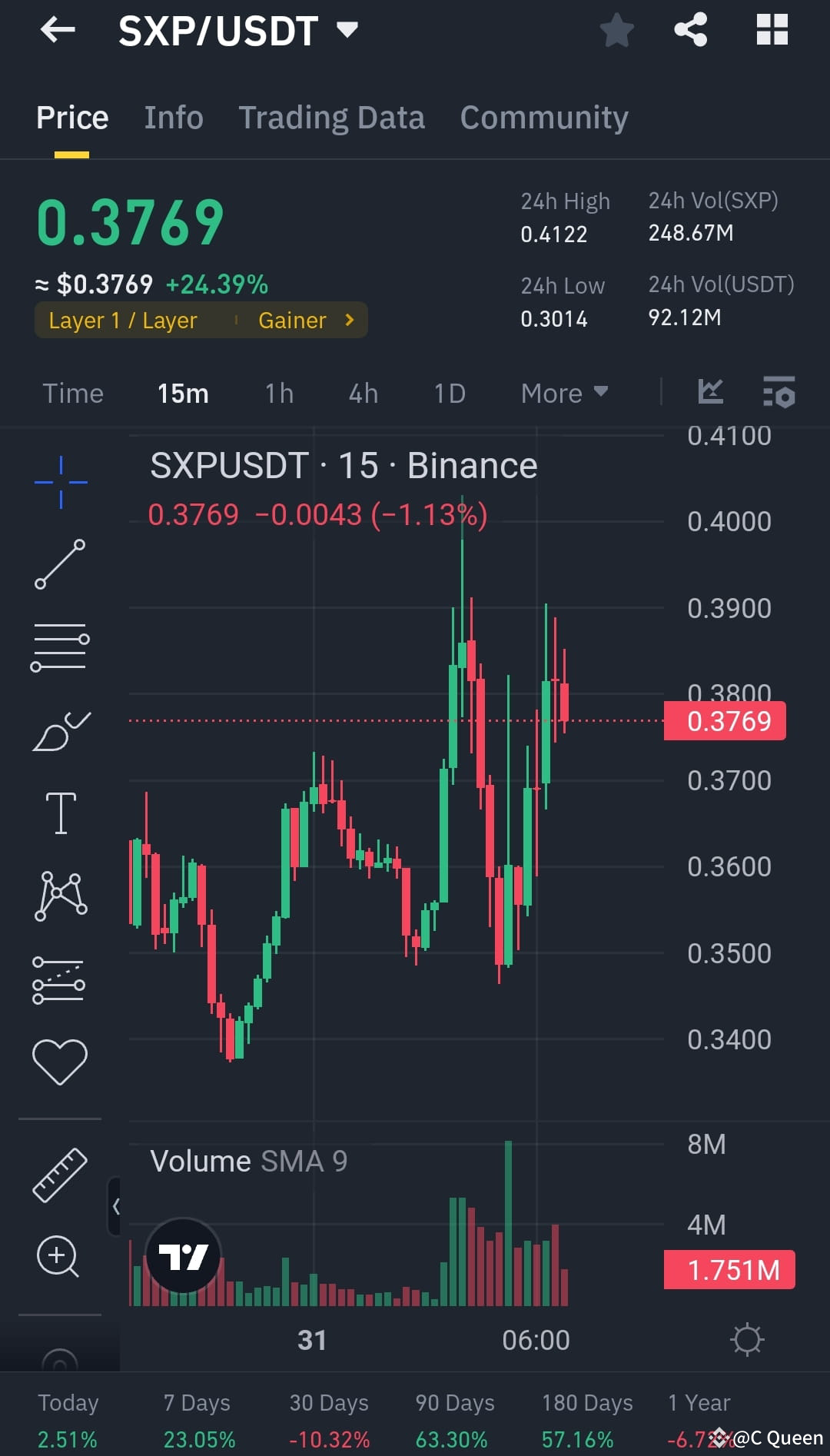
Task: Toggle the chart style view icon
Action: click(709, 392)
